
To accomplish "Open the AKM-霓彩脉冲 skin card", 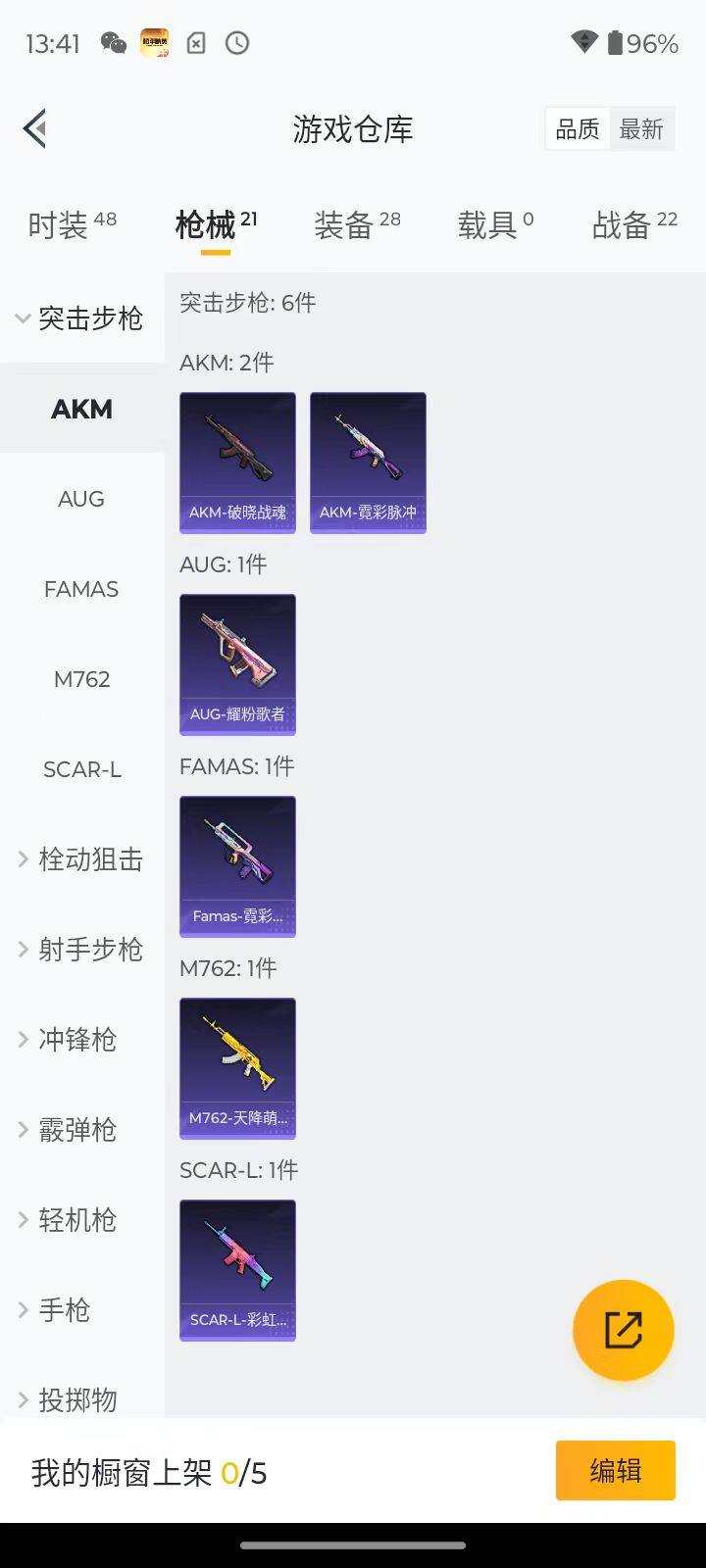I will [368, 463].
